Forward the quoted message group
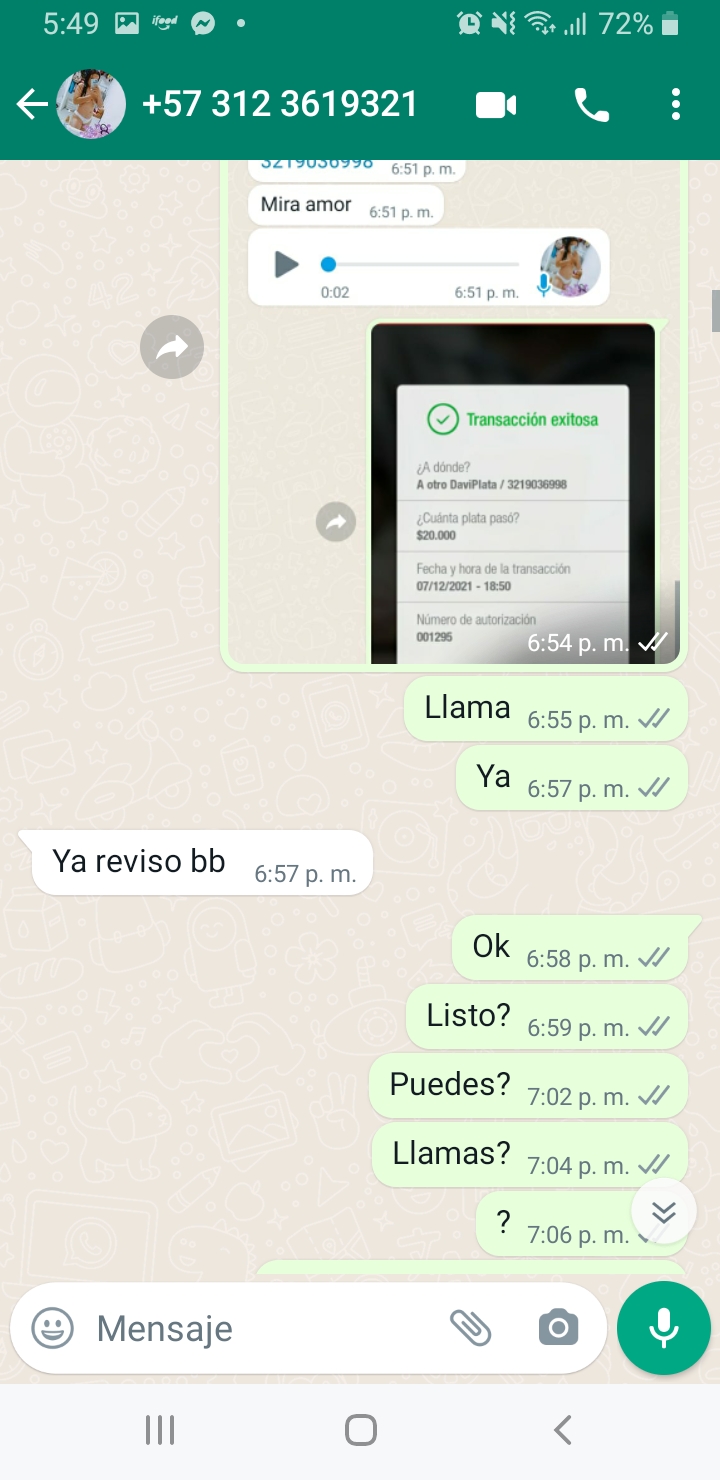This screenshot has height=1480, width=720. point(172,347)
